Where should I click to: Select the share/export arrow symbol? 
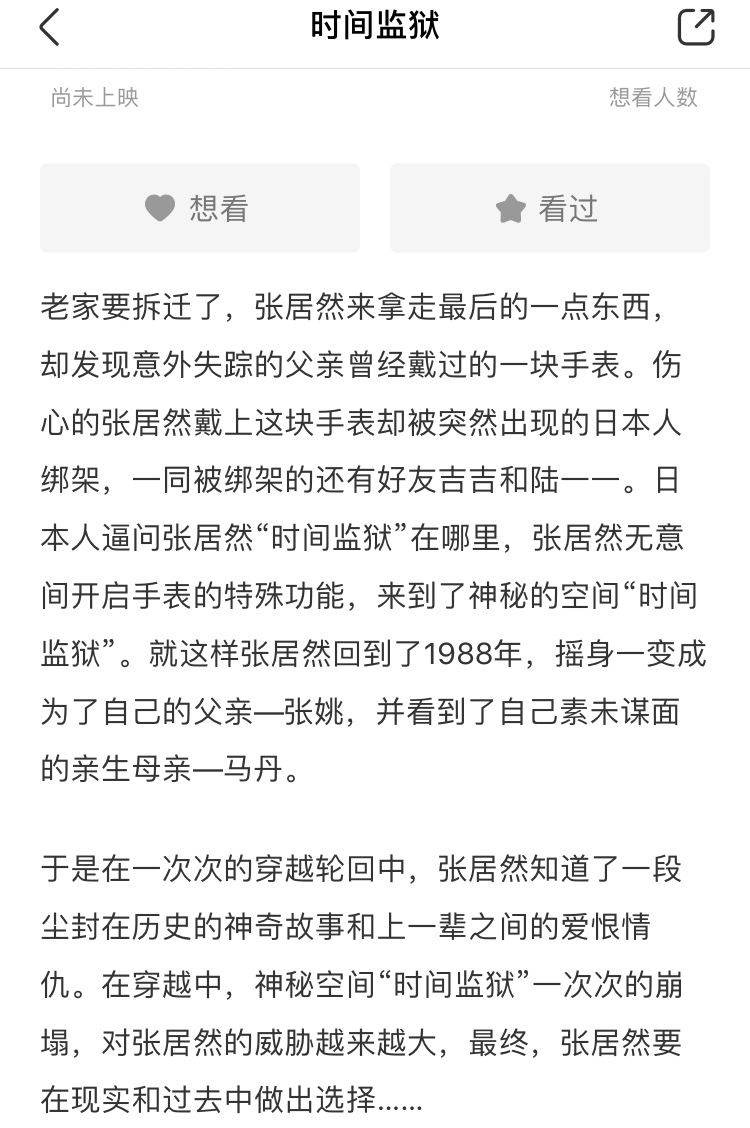pyautogui.click(x=697, y=28)
